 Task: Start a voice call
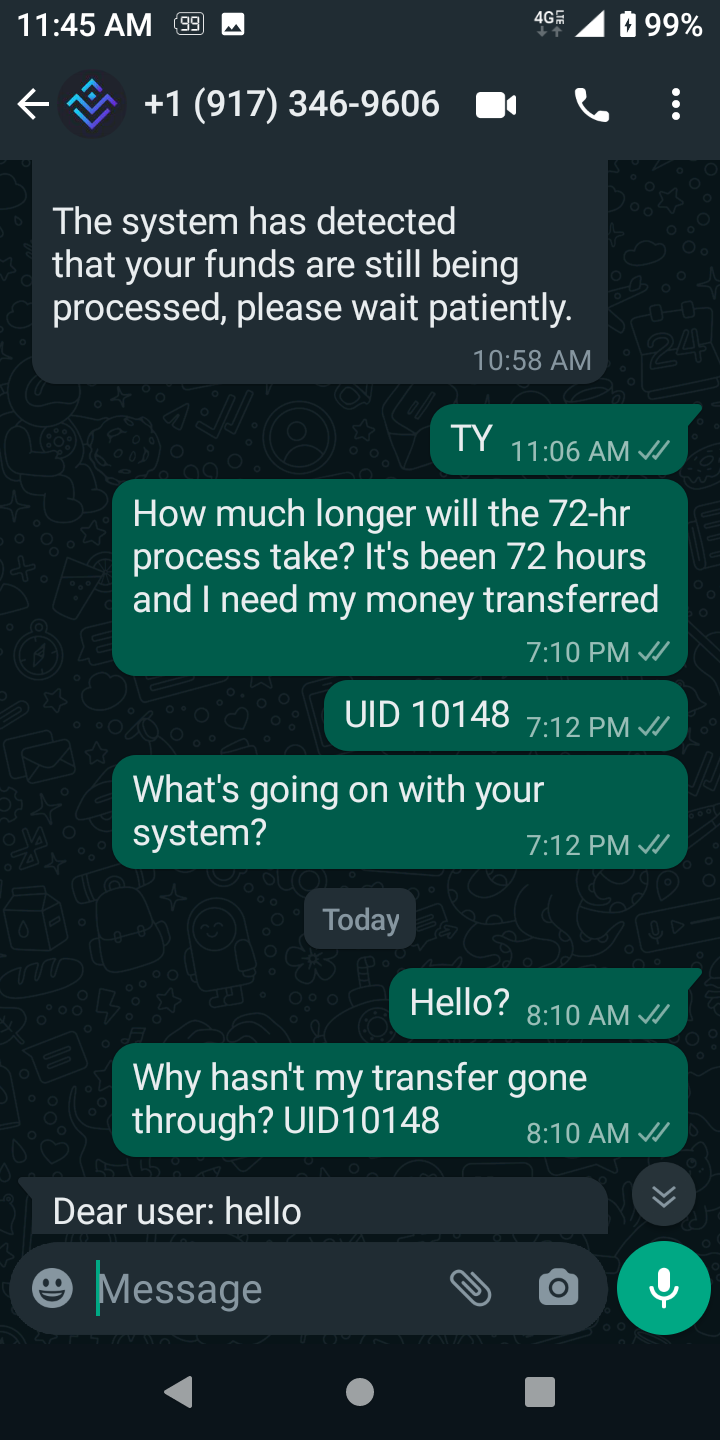[x=591, y=104]
